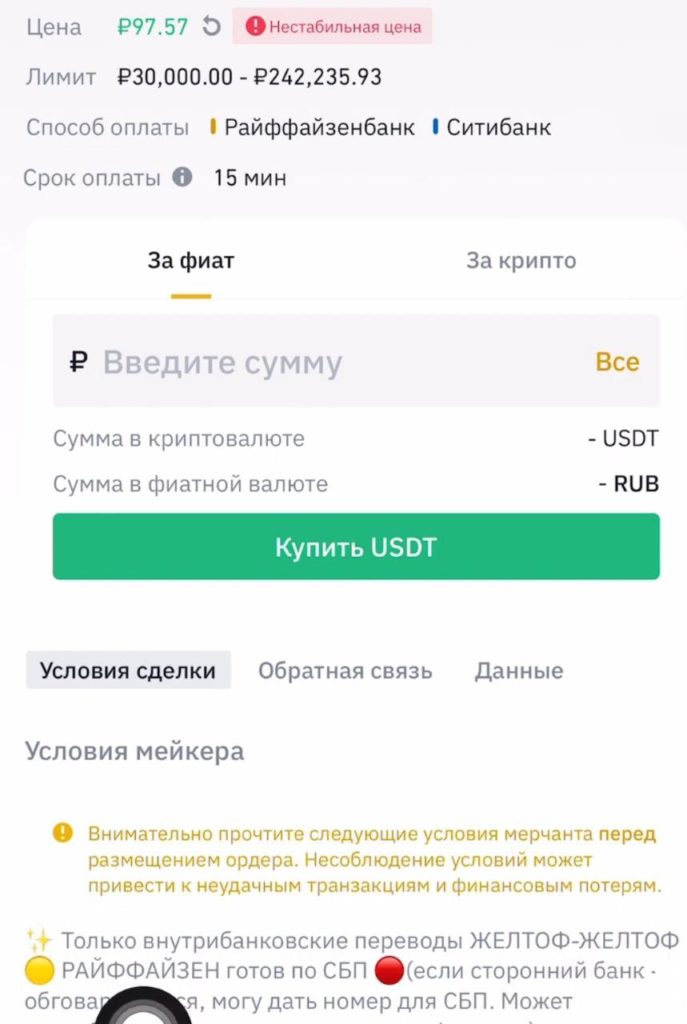Switch to the За фиат tab
The width and height of the screenshot is (687, 1024).
[x=191, y=261]
